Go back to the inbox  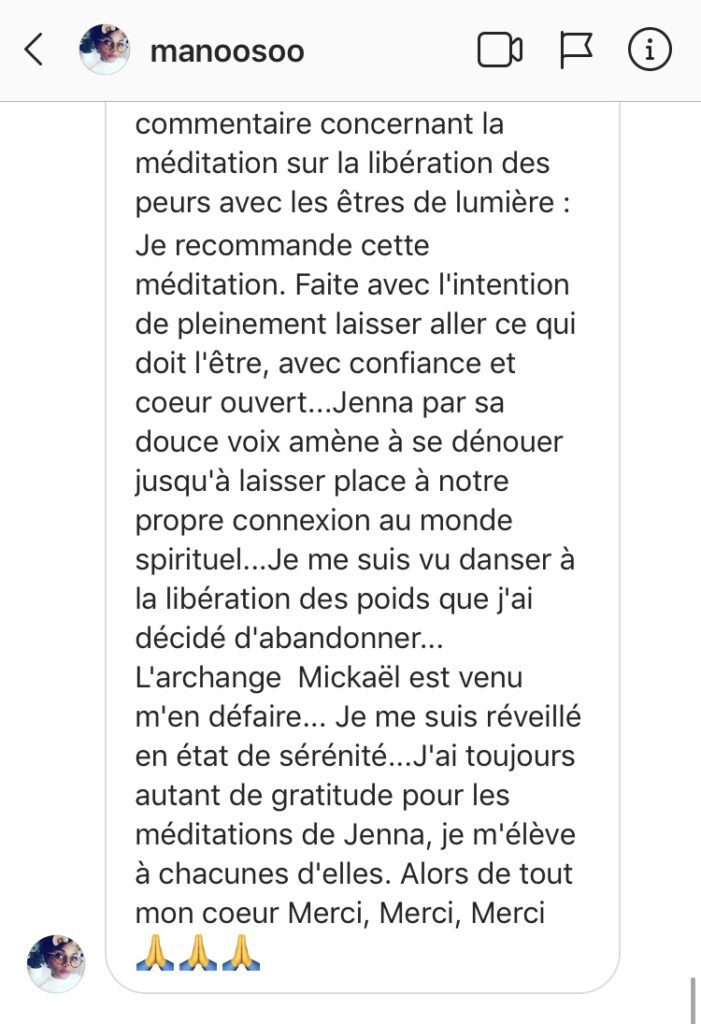coord(34,49)
